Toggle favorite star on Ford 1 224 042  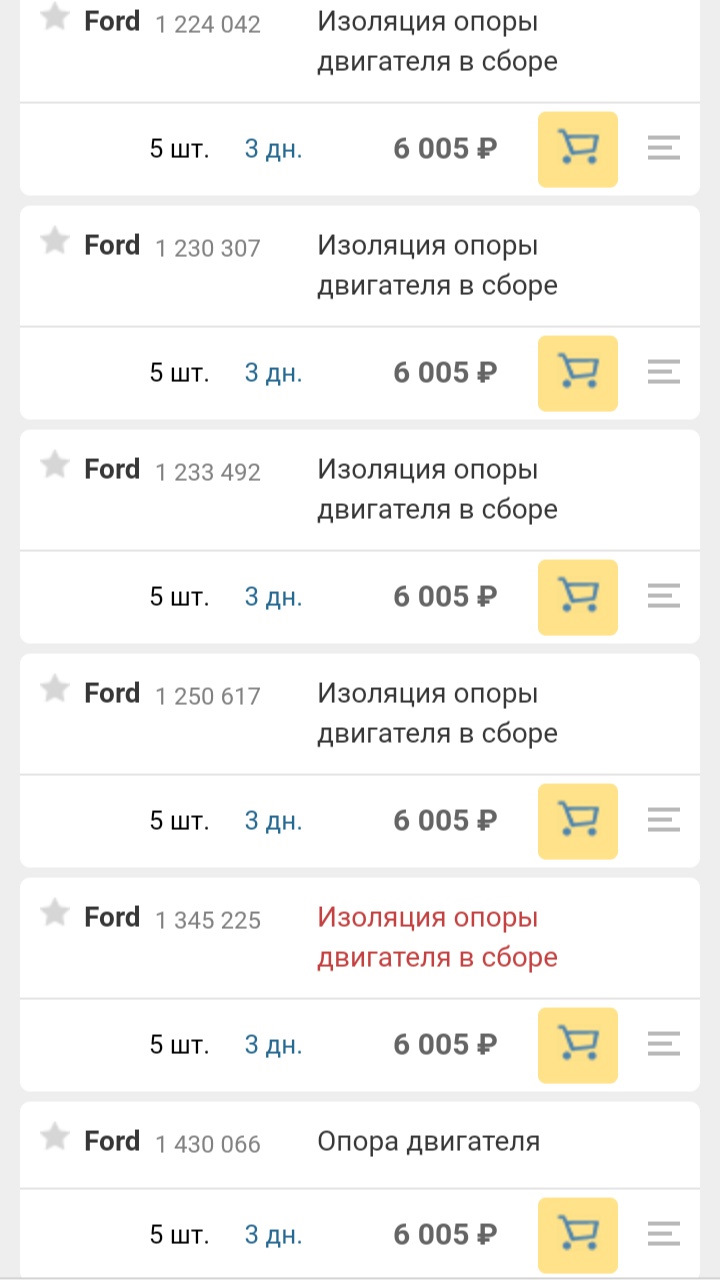(55, 21)
